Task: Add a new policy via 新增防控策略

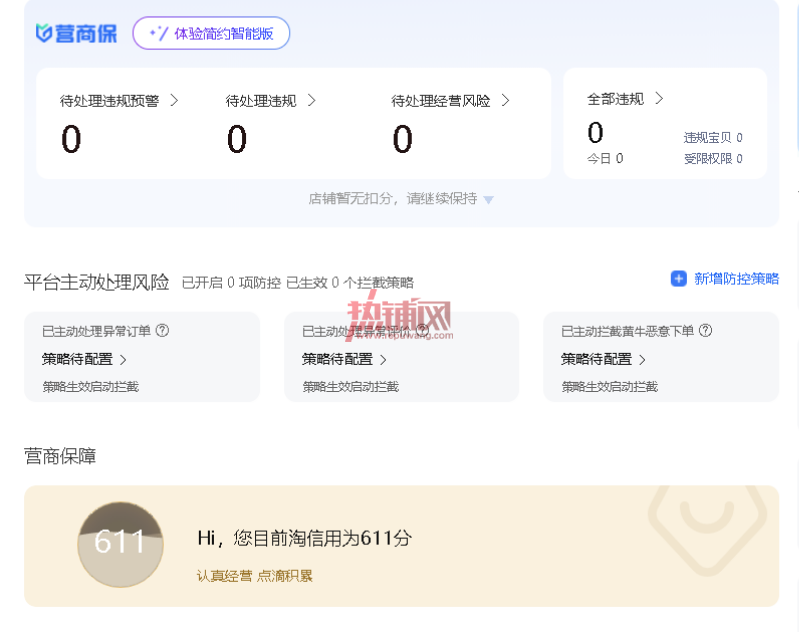Action: [725, 279]
